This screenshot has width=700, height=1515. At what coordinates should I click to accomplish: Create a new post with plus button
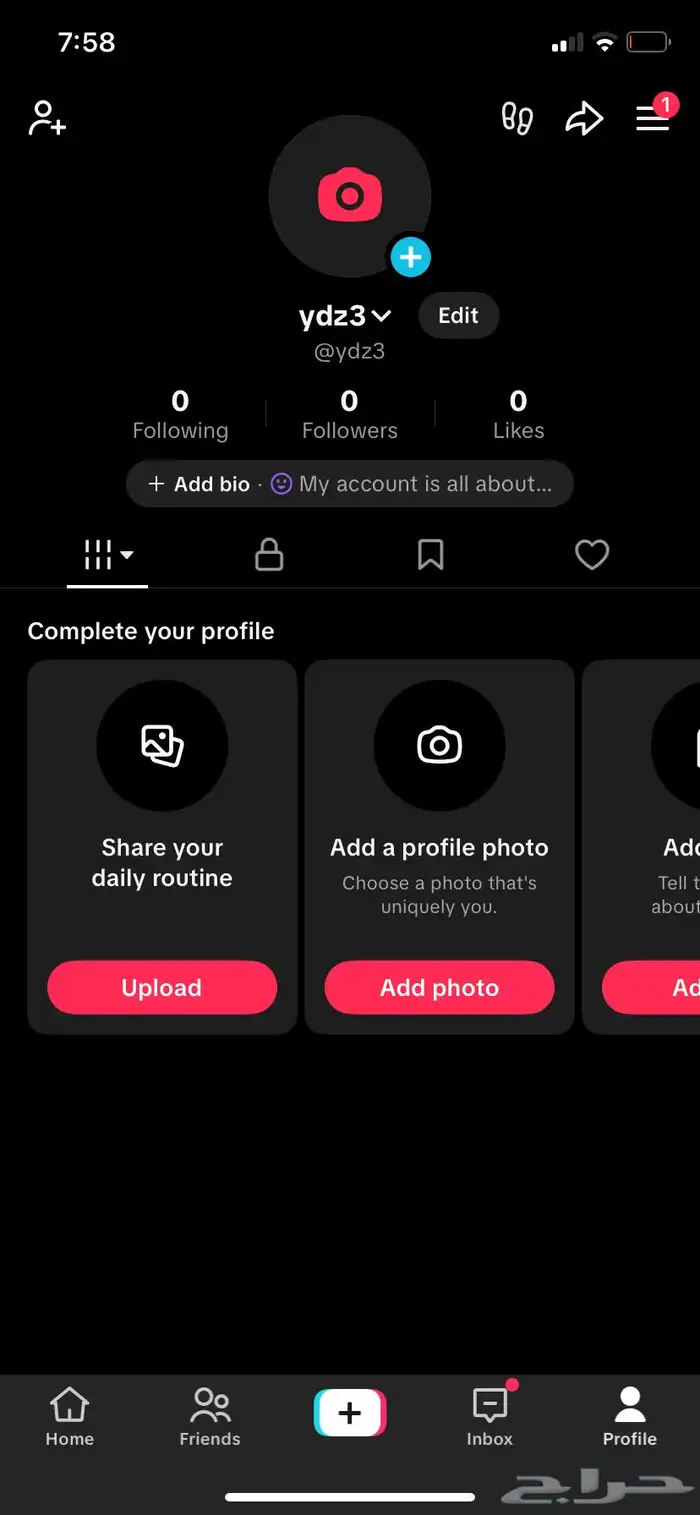(350, 1413)
